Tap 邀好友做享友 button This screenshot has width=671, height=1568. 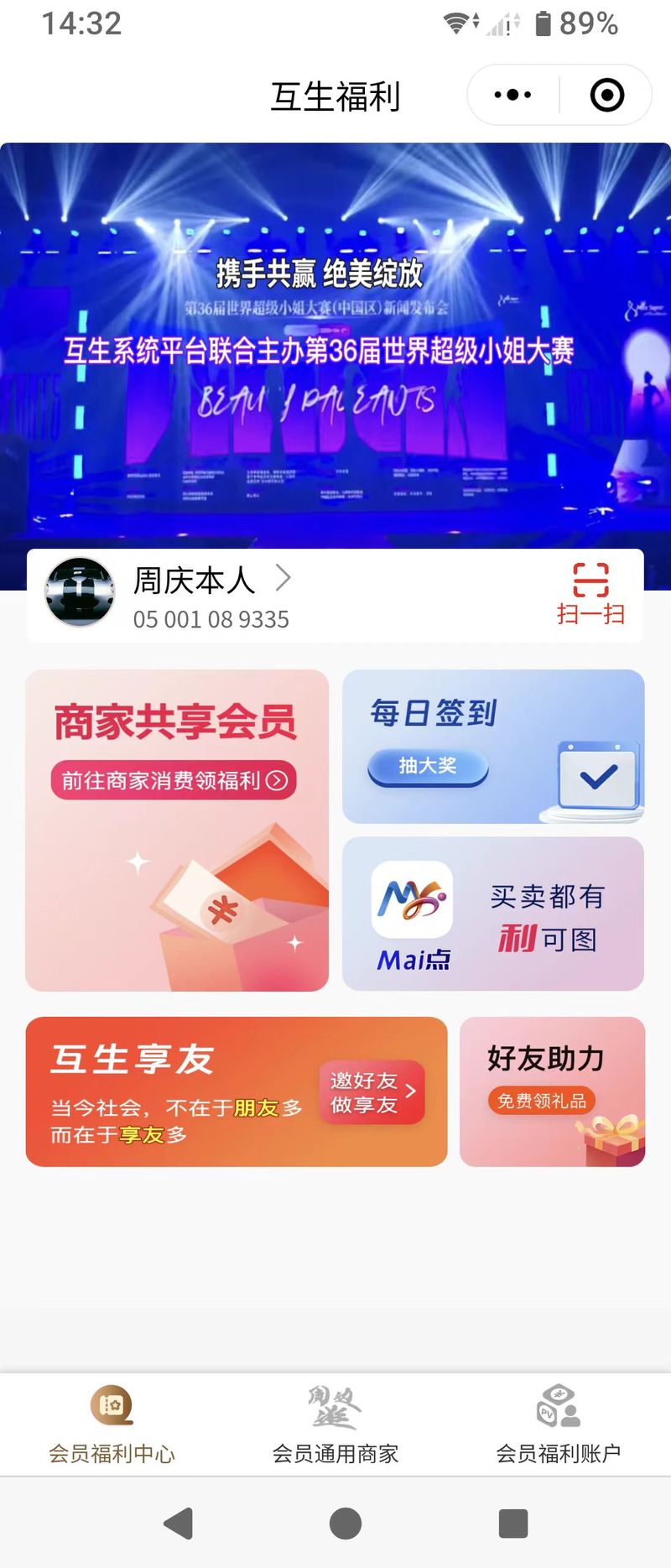372,1092
